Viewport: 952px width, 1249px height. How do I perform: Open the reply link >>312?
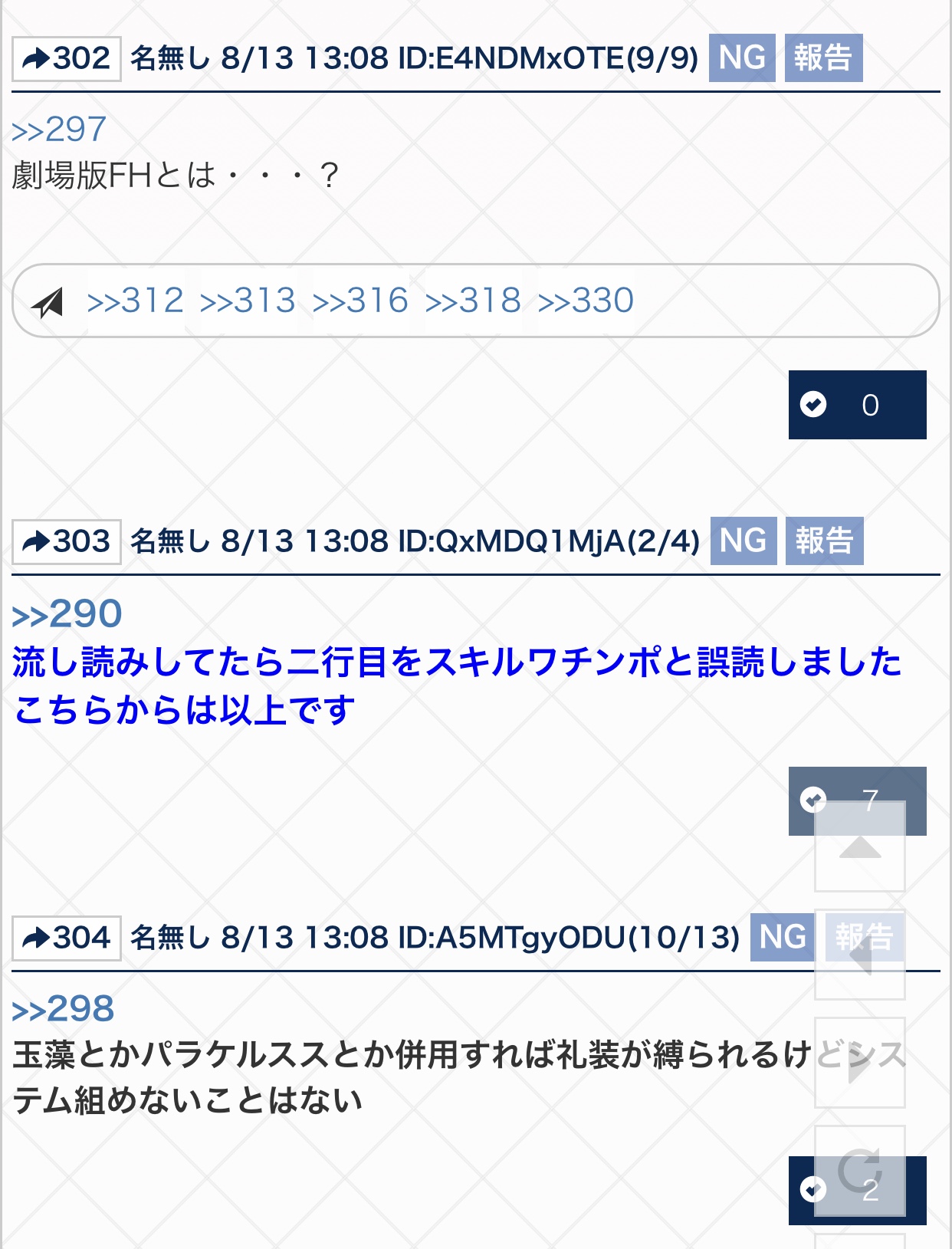click(136, 301)
